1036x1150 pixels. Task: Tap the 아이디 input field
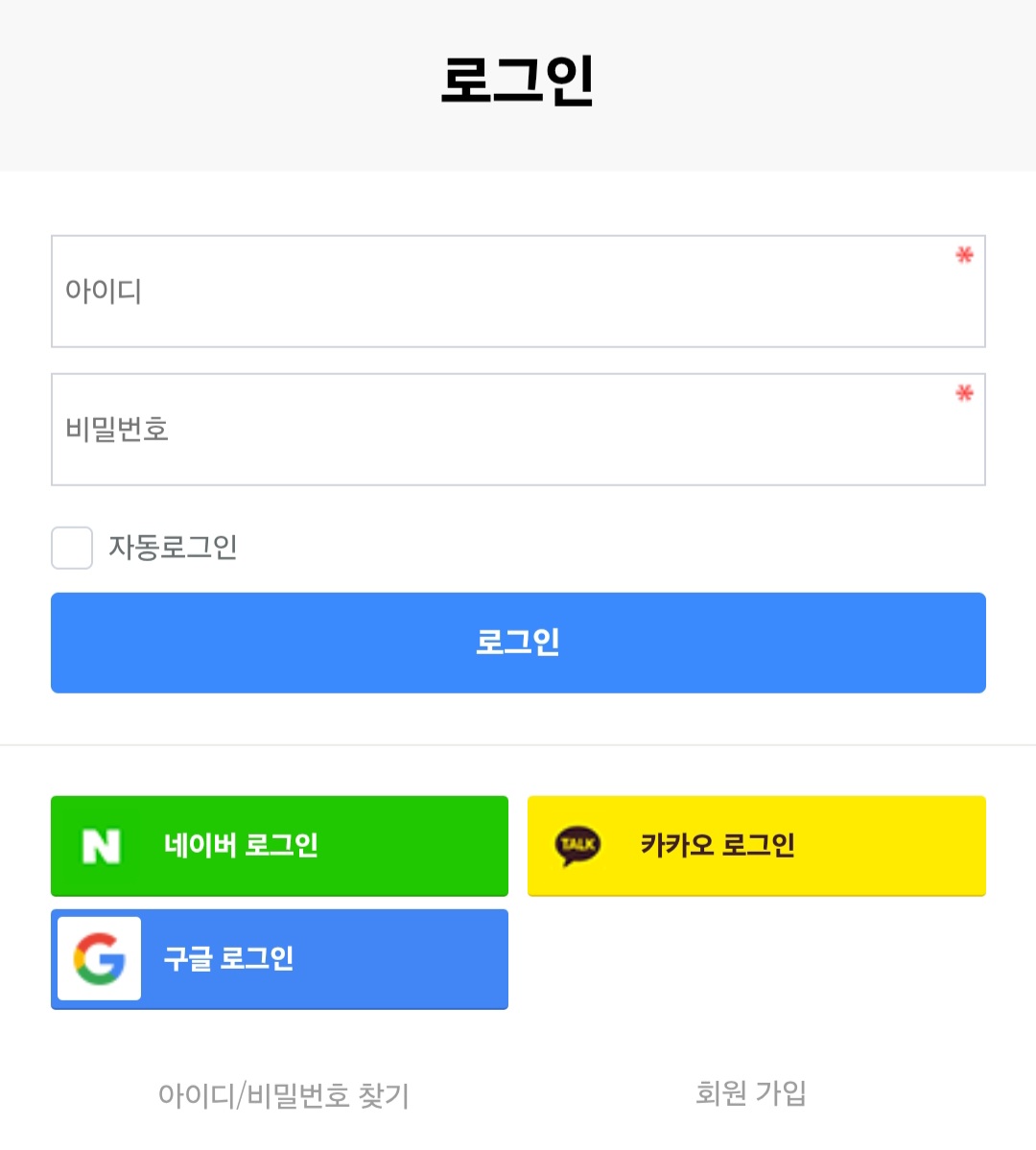point(518,292)
